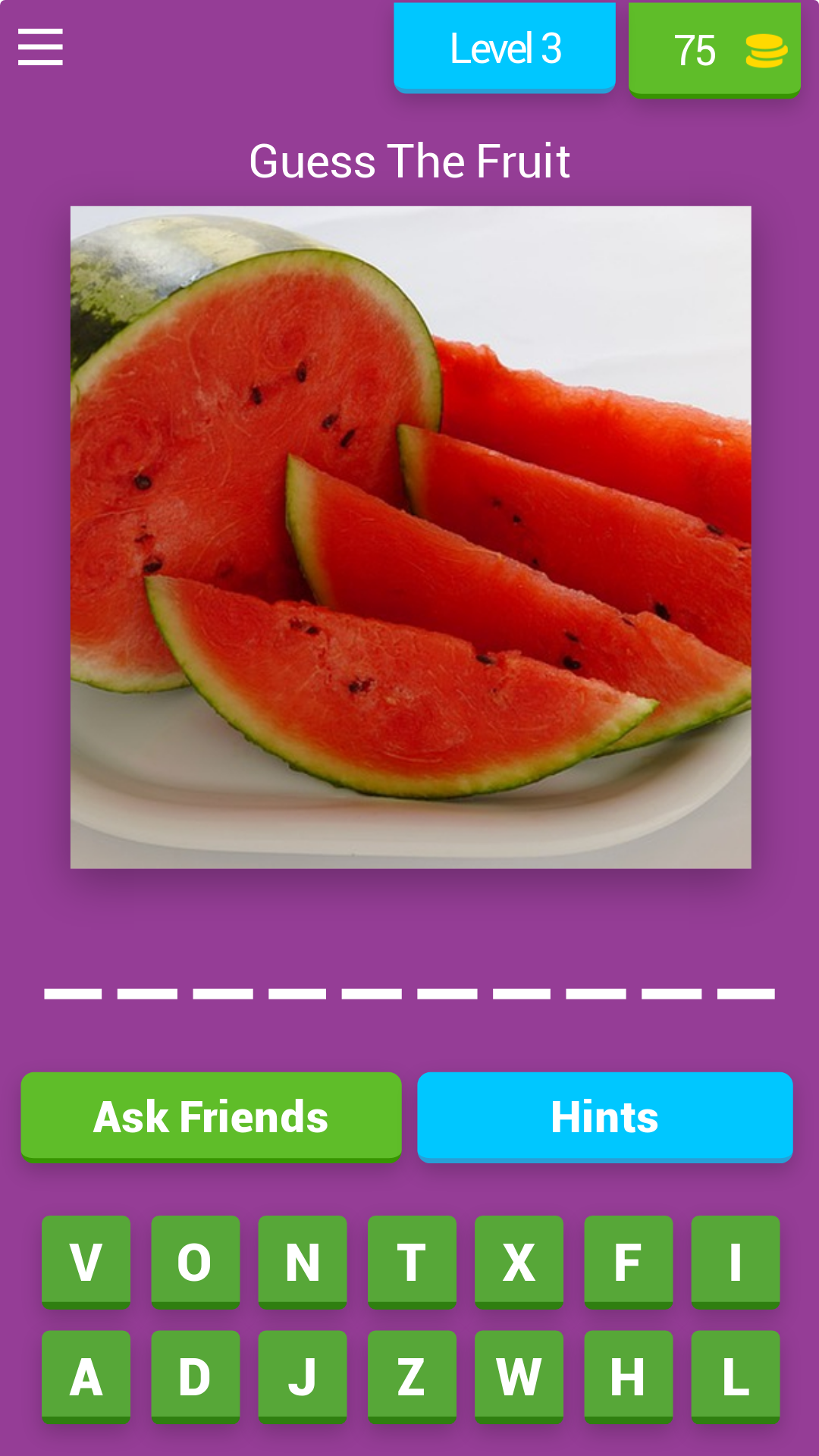Click the Level 3 badge

point(504,47)
